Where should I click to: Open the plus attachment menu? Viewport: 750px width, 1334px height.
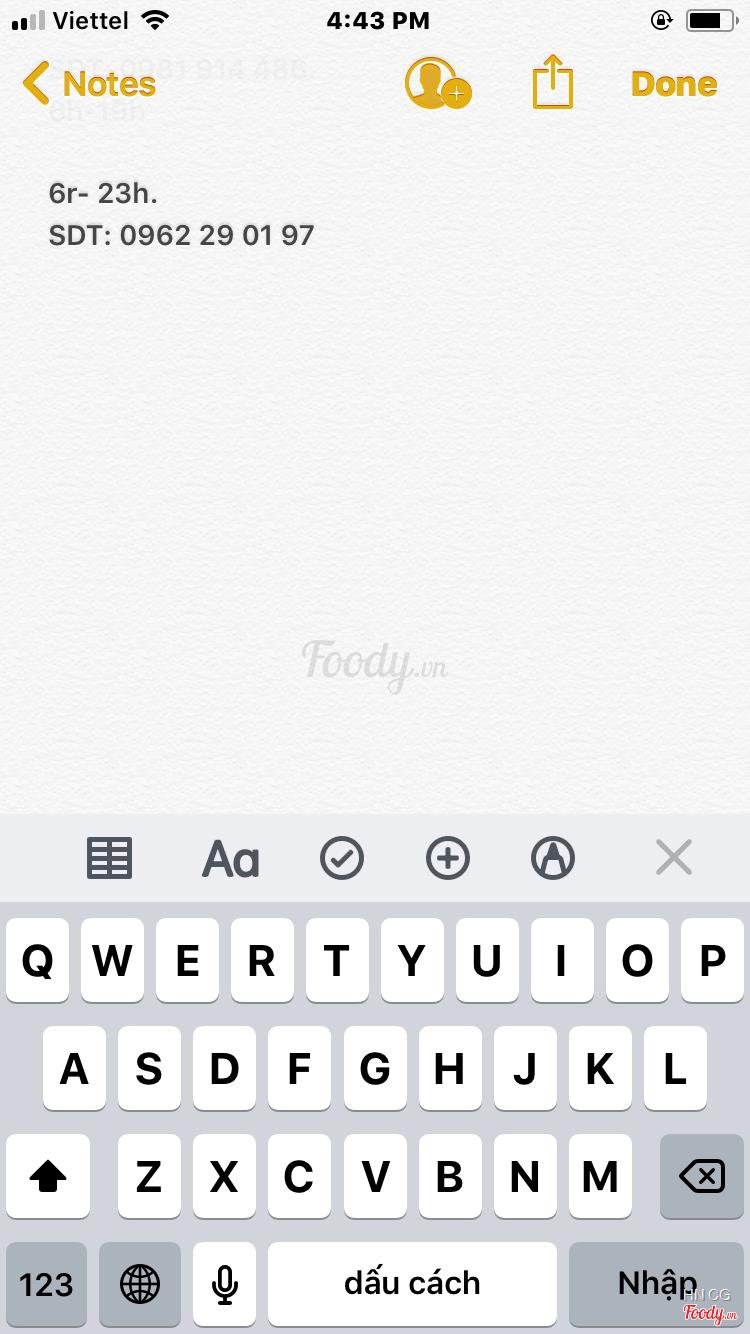447,858
